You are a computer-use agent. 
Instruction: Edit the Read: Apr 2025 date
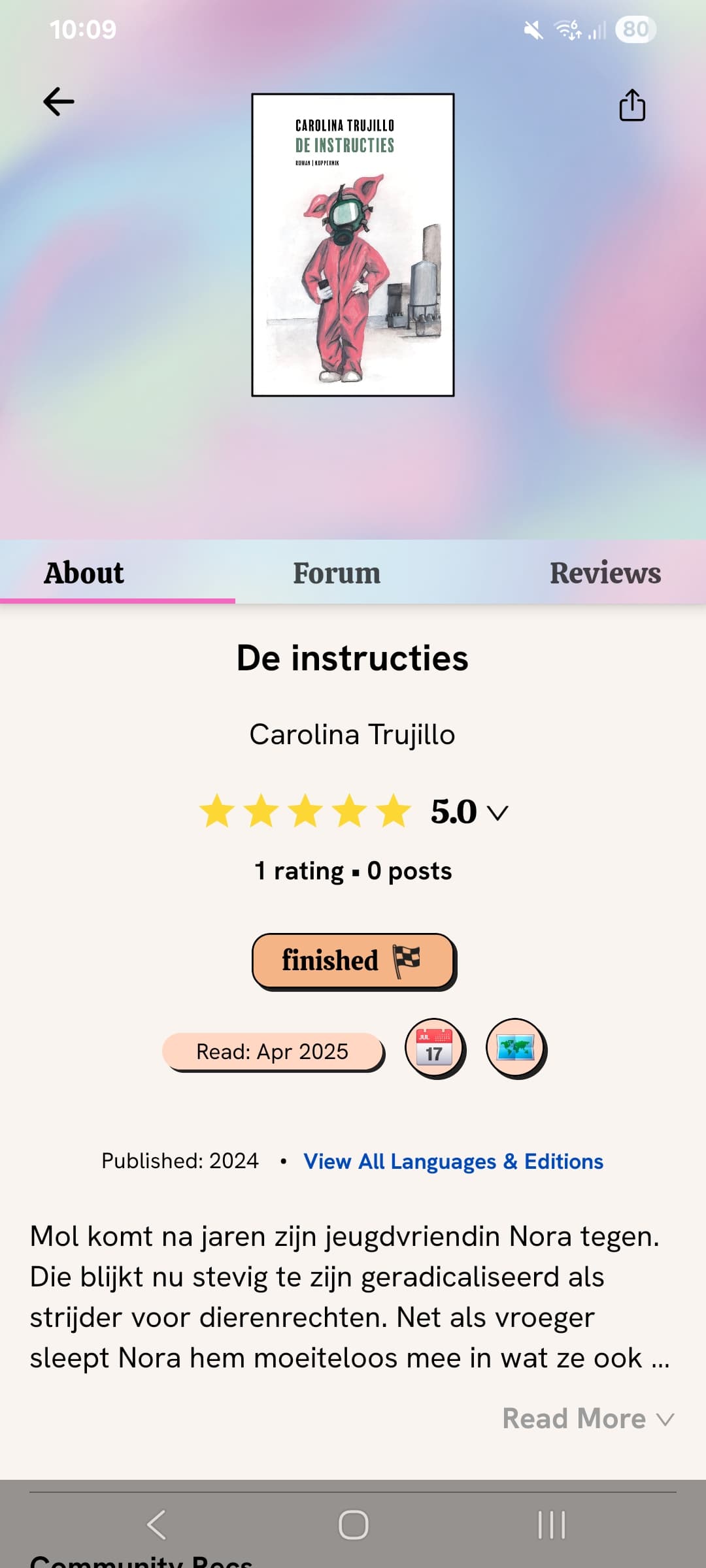tap(273, 1051)
